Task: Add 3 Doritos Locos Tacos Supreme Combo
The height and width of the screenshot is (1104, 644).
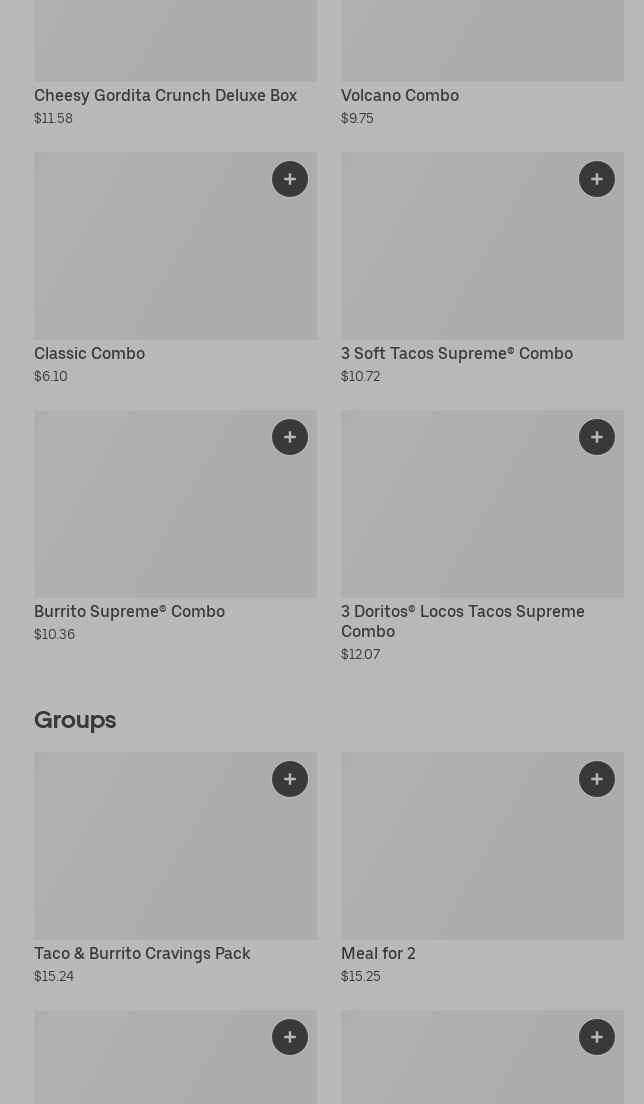Action: pos(597,437)
